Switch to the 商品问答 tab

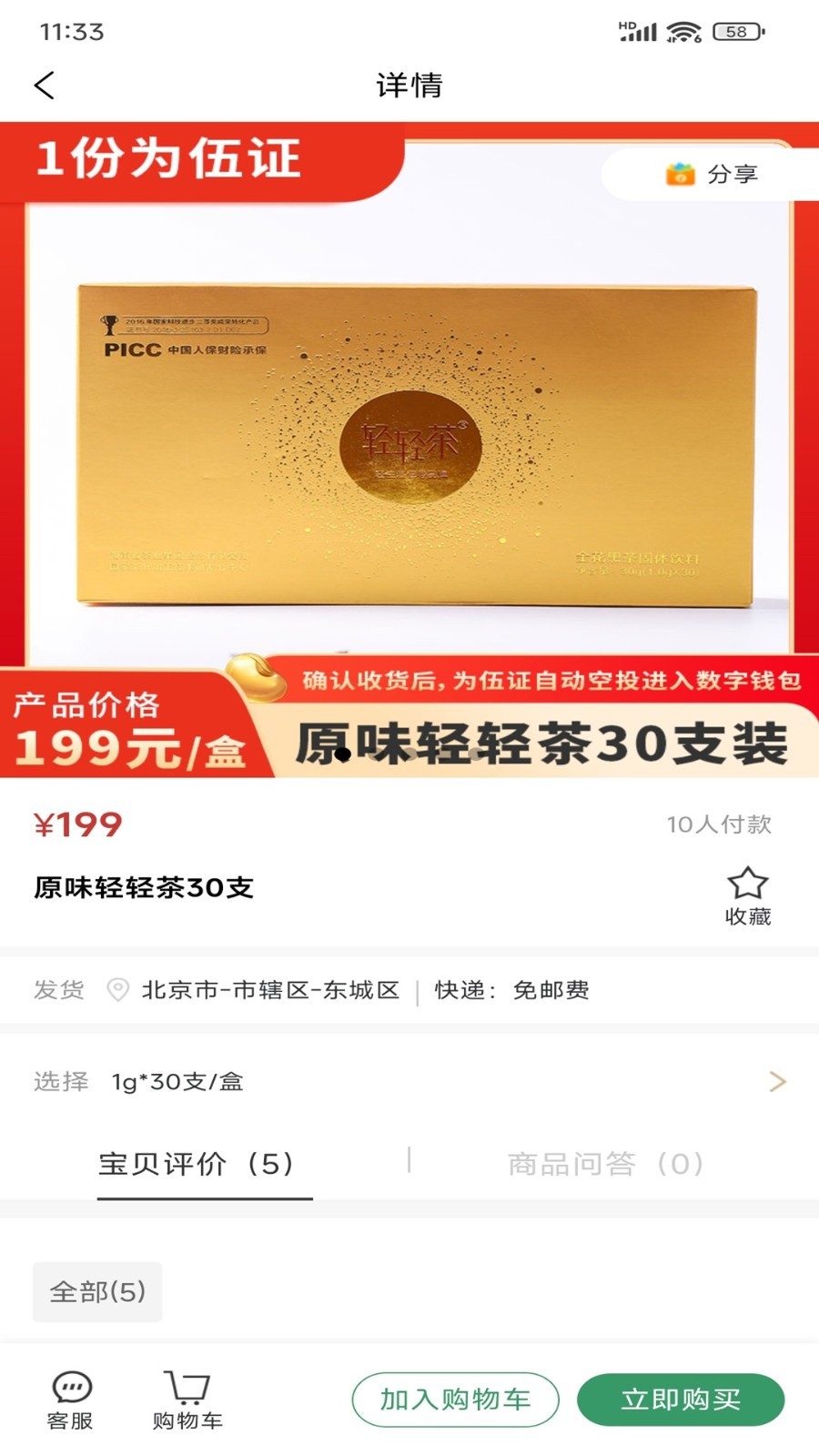[605, 1164]
